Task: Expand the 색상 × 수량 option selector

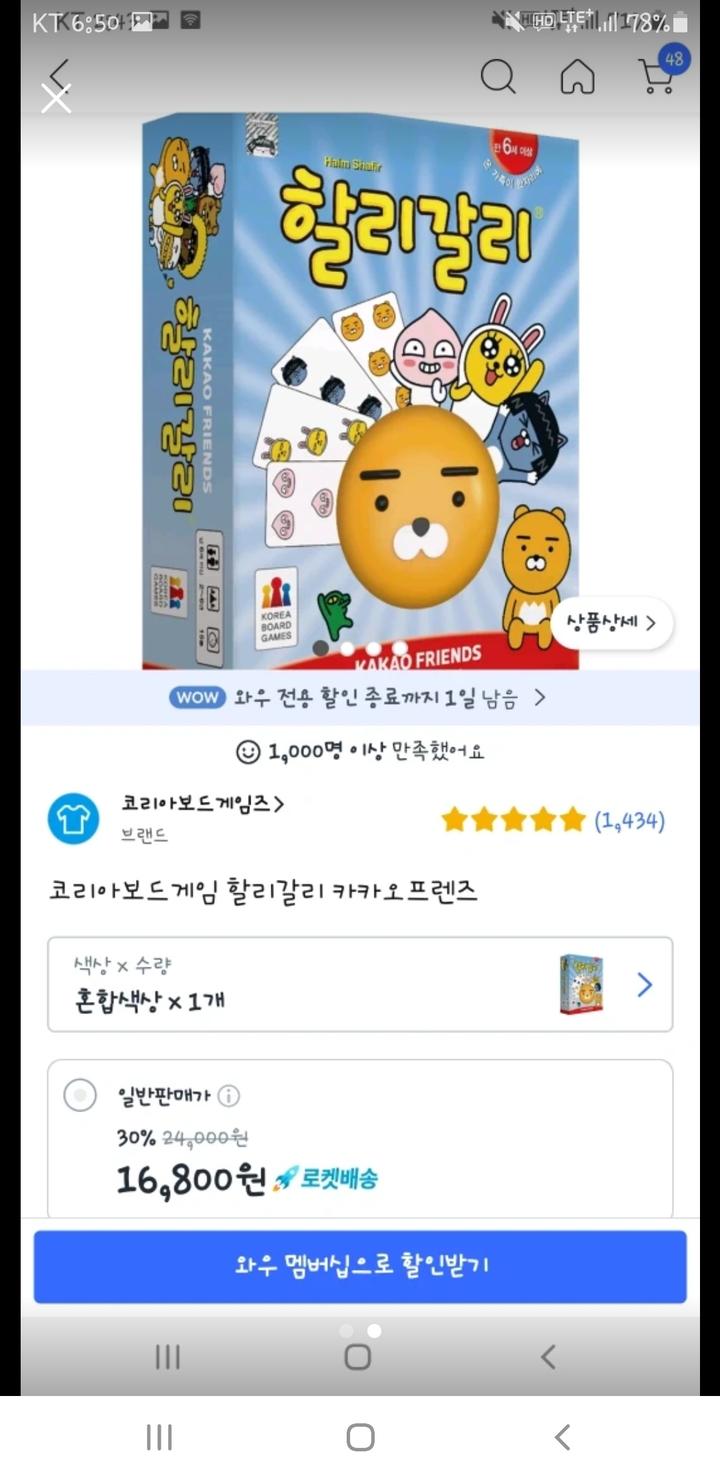Action: 360,985
